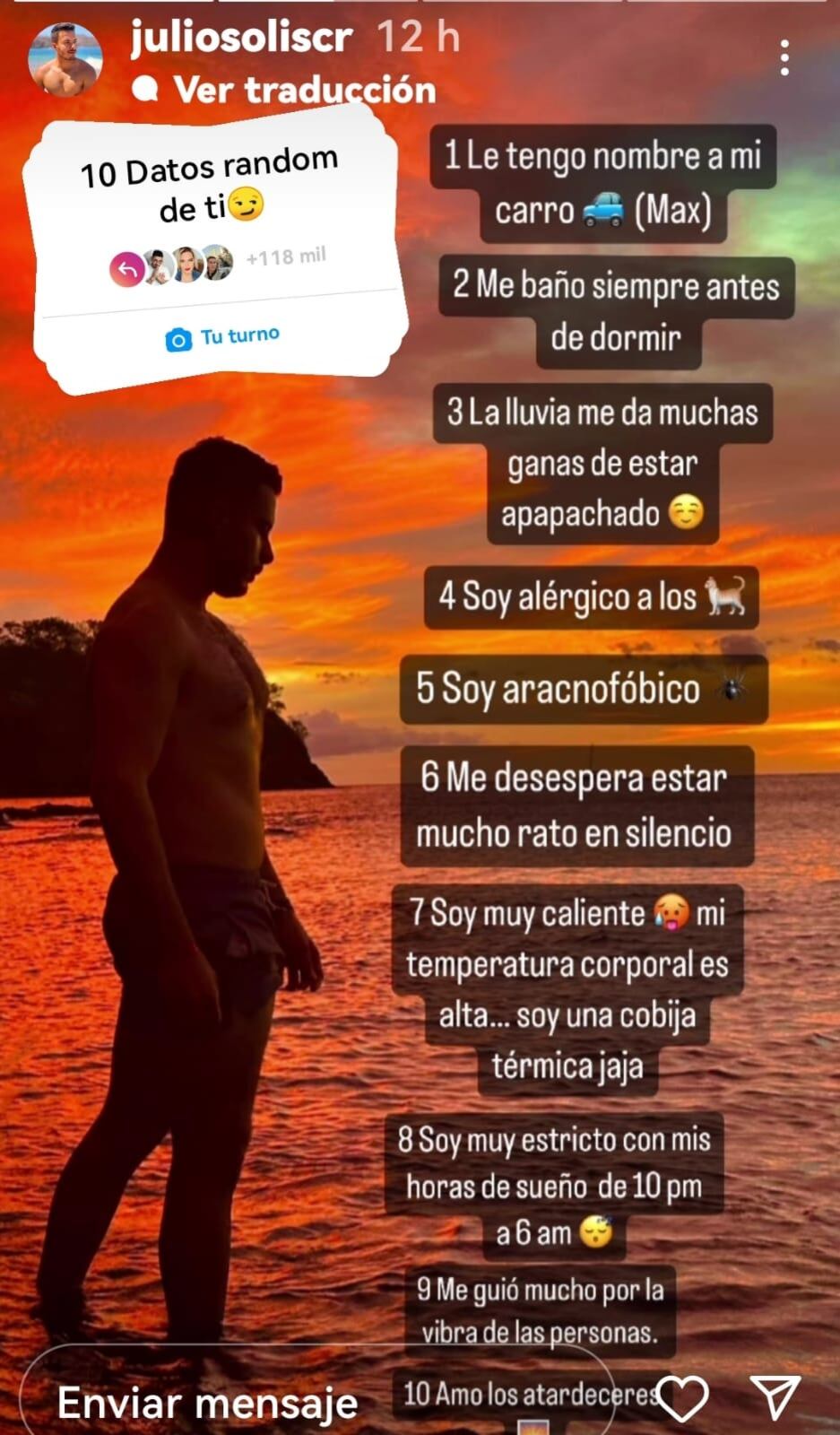Tap Ver traducción to translate story
This screenshot has height=1435, width=840.
[x=304, y=90]
